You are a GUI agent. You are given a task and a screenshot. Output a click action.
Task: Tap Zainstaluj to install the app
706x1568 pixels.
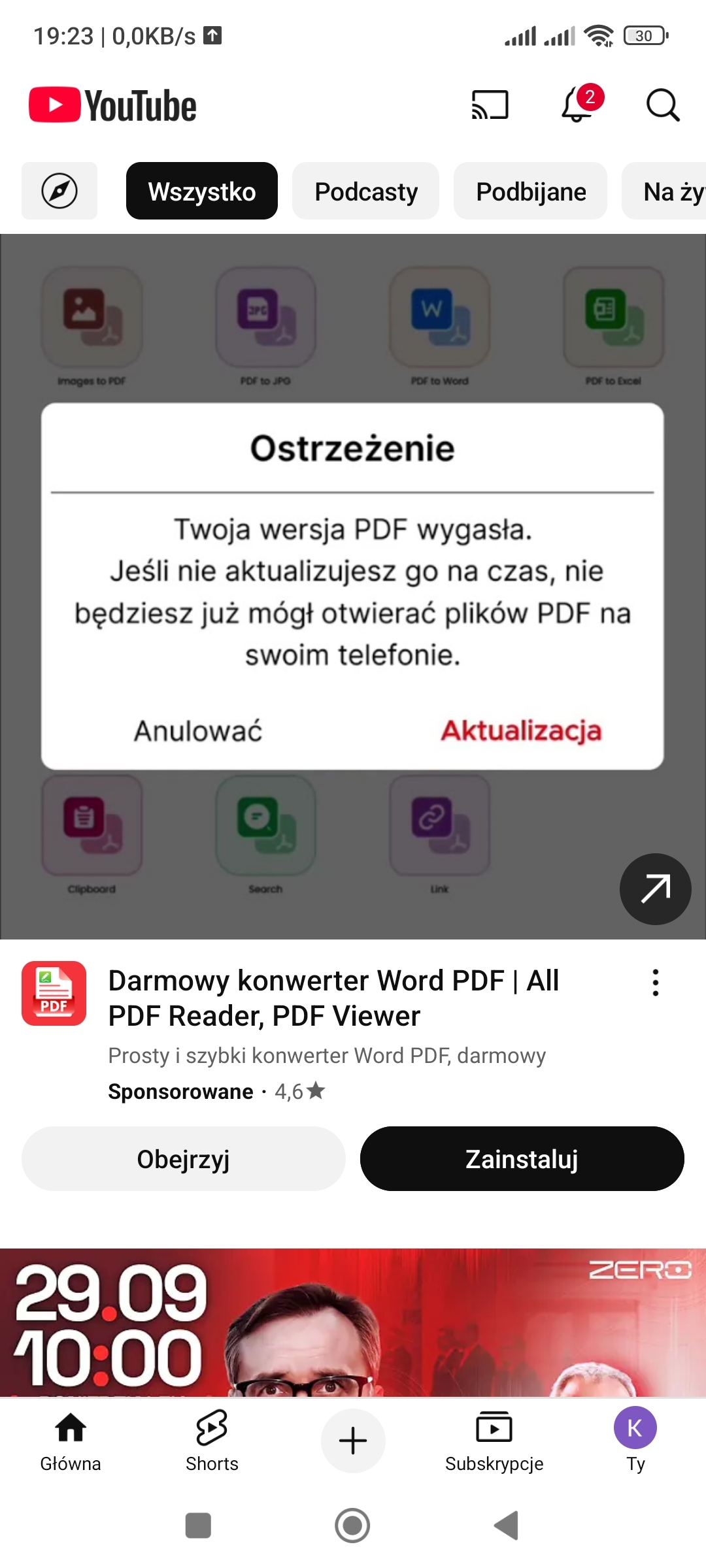coord(522,1158)
